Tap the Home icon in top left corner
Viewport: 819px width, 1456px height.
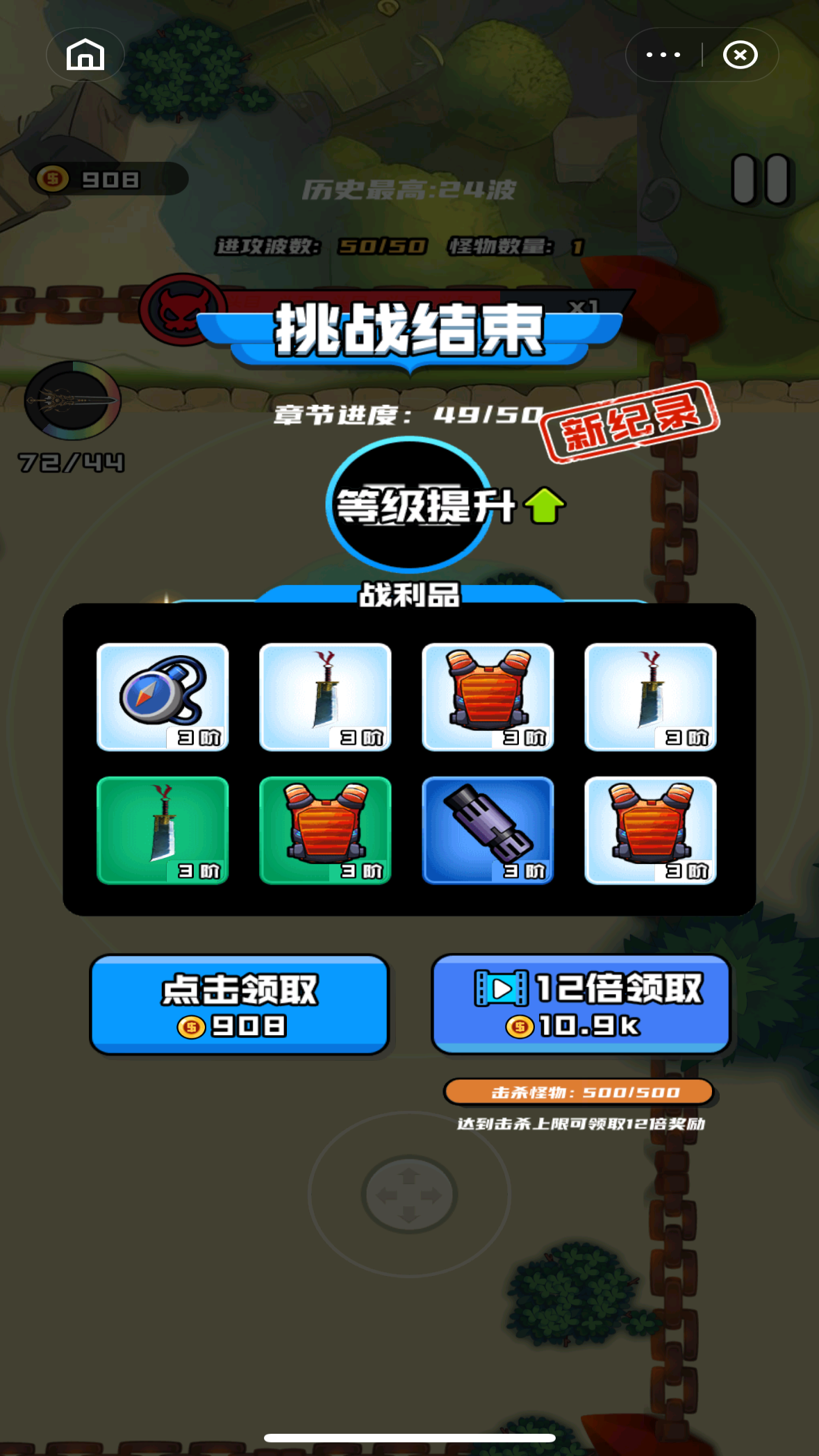(x=85, y=54)
